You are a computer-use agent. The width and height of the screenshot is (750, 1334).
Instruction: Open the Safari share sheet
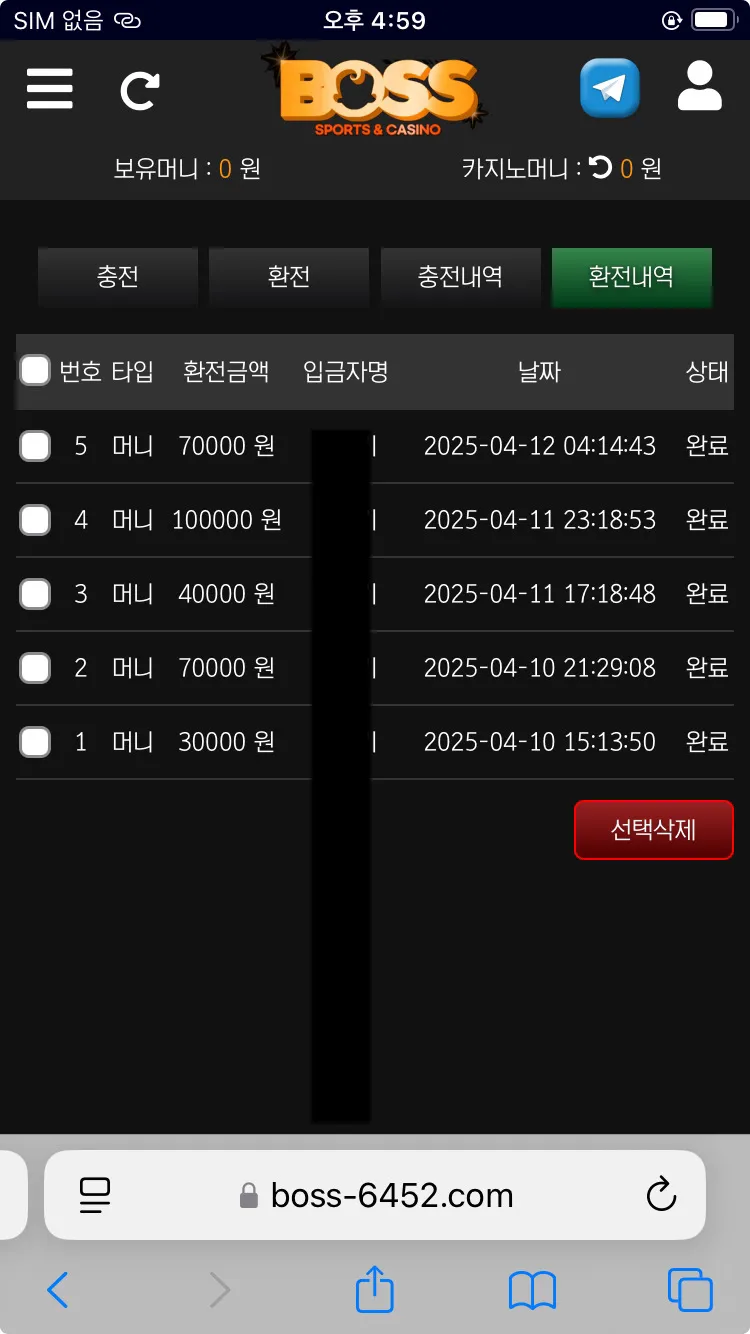coord(375,1290)
